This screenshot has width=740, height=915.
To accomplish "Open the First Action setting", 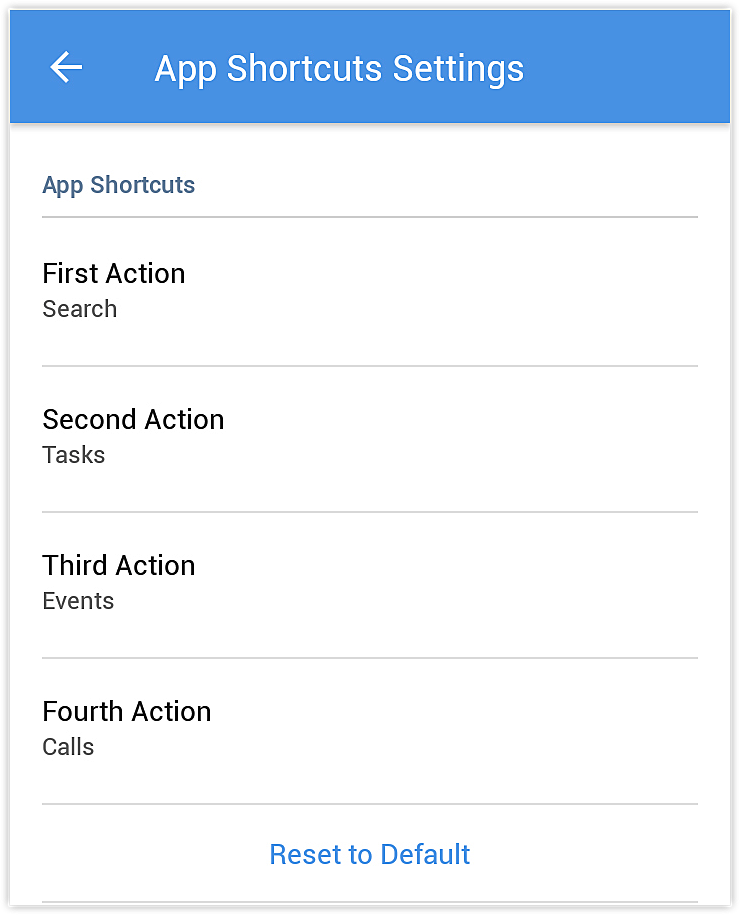I will tap(369, 290).
